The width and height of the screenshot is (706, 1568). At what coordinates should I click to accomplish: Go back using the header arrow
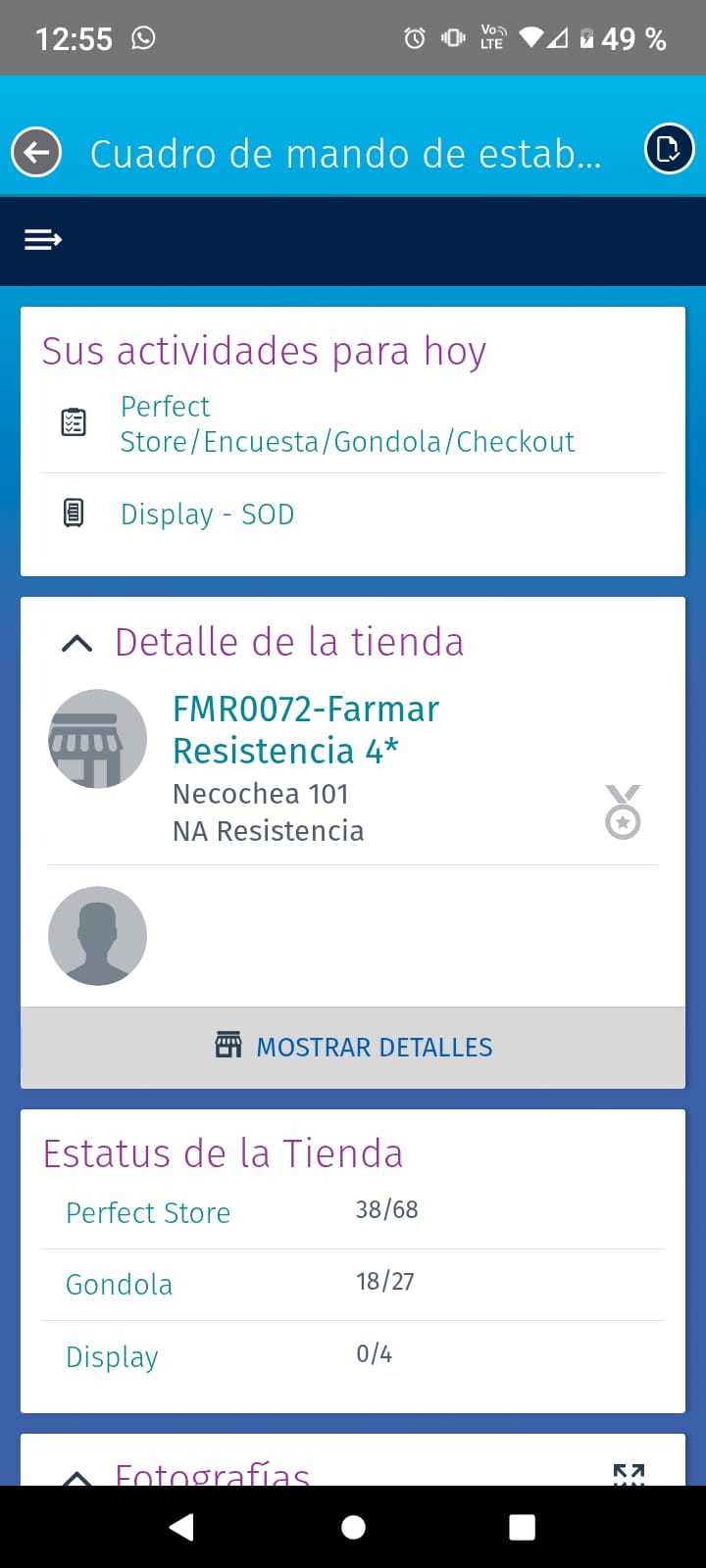[36, 153]
